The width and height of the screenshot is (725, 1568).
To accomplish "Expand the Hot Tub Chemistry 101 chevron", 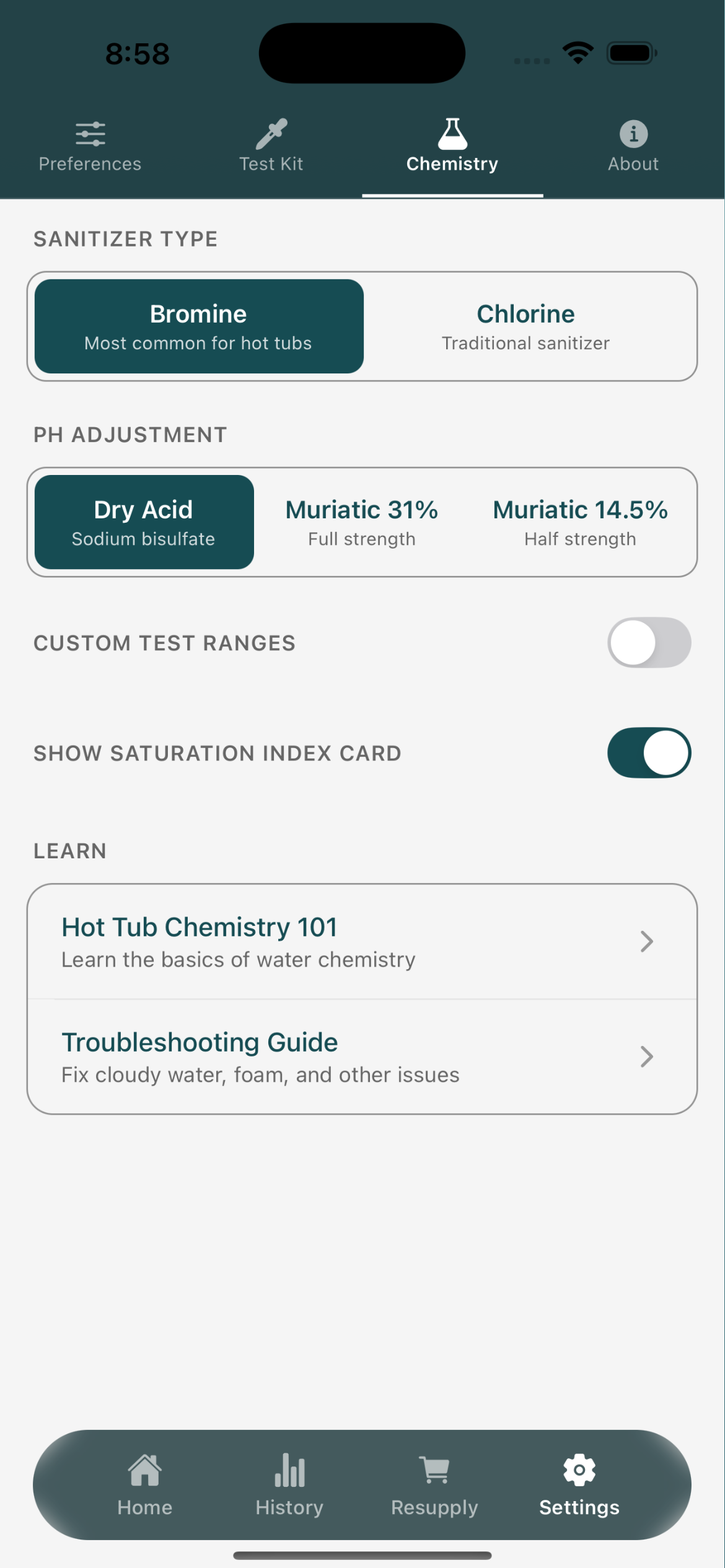I will 647,941.
